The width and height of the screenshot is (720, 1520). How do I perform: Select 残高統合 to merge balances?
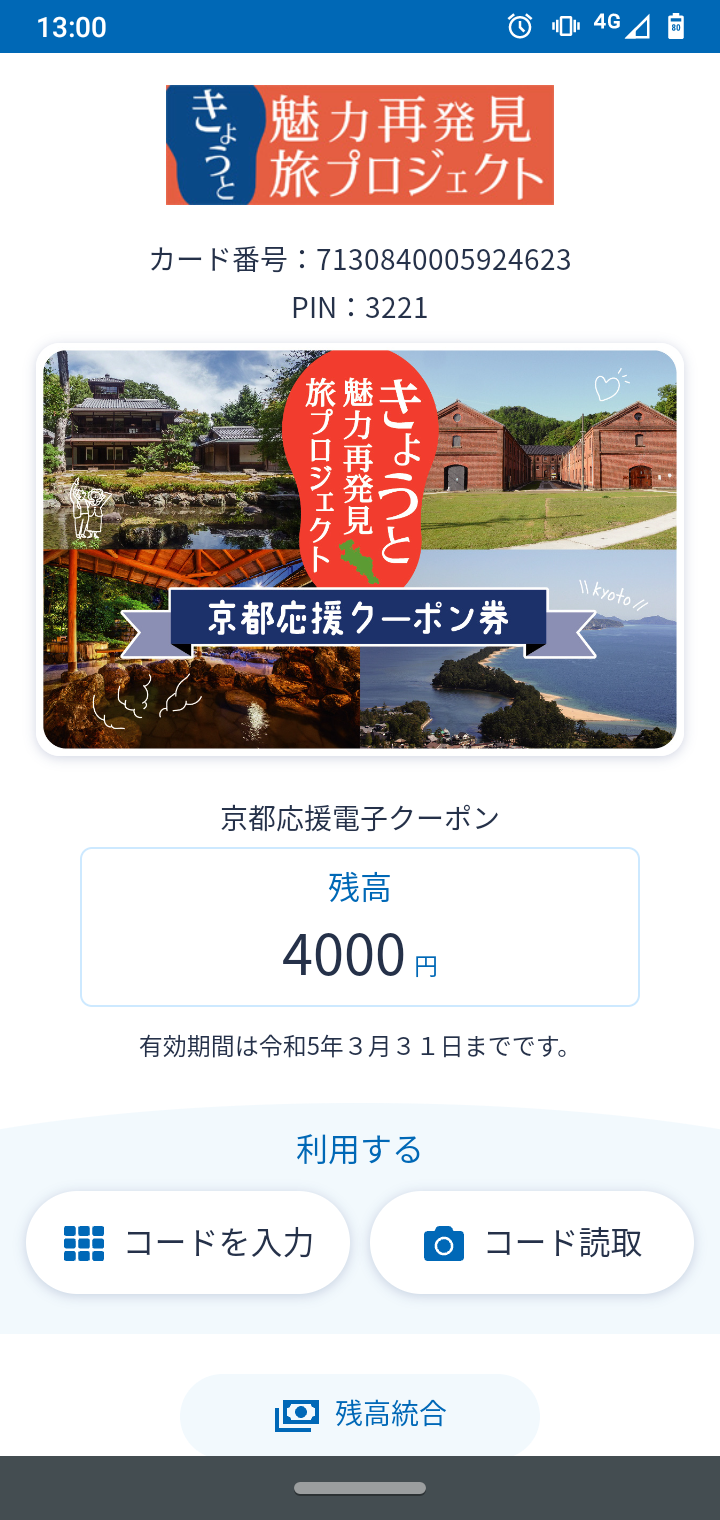coord(360,1414)
